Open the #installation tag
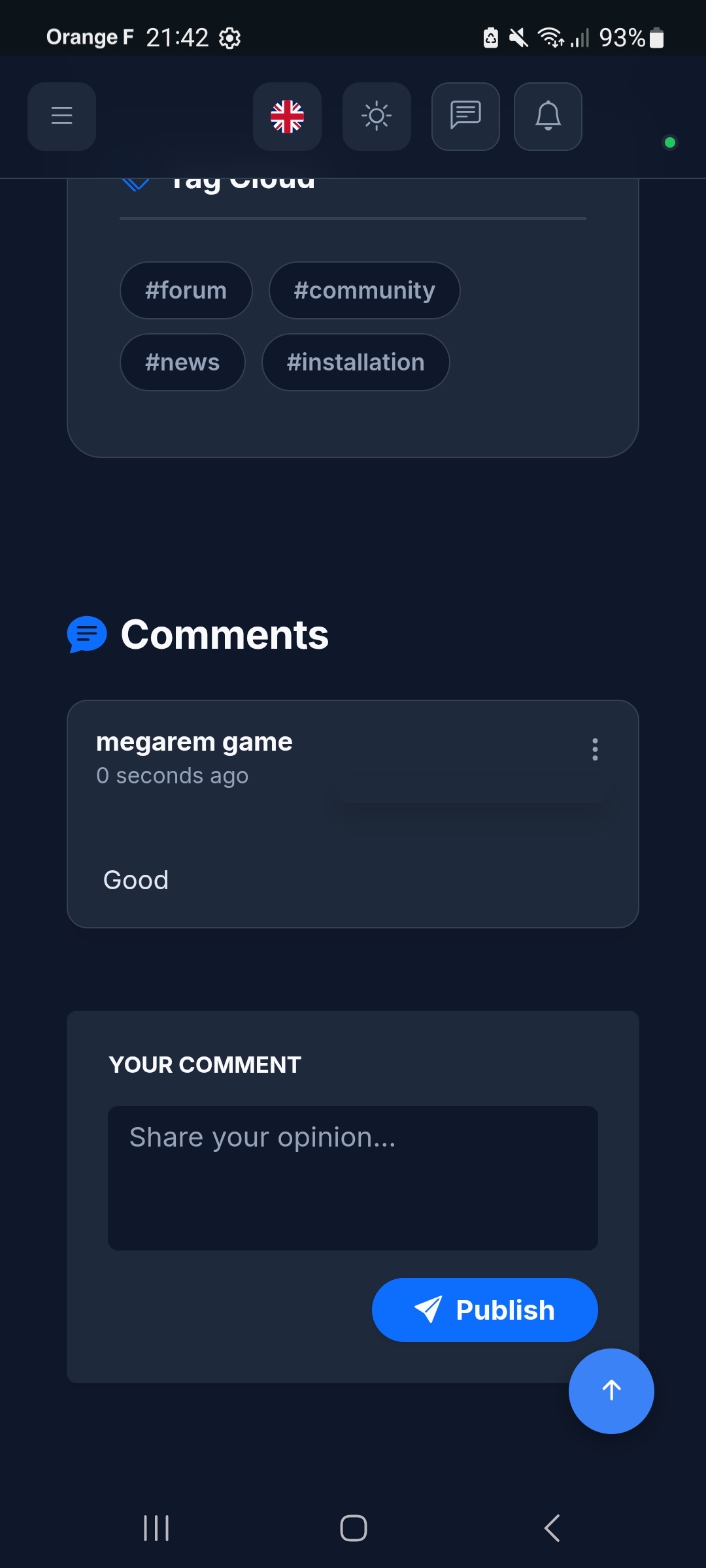Image resolution: width=706 pixels, height=1568 pixels. coord(356,362)
